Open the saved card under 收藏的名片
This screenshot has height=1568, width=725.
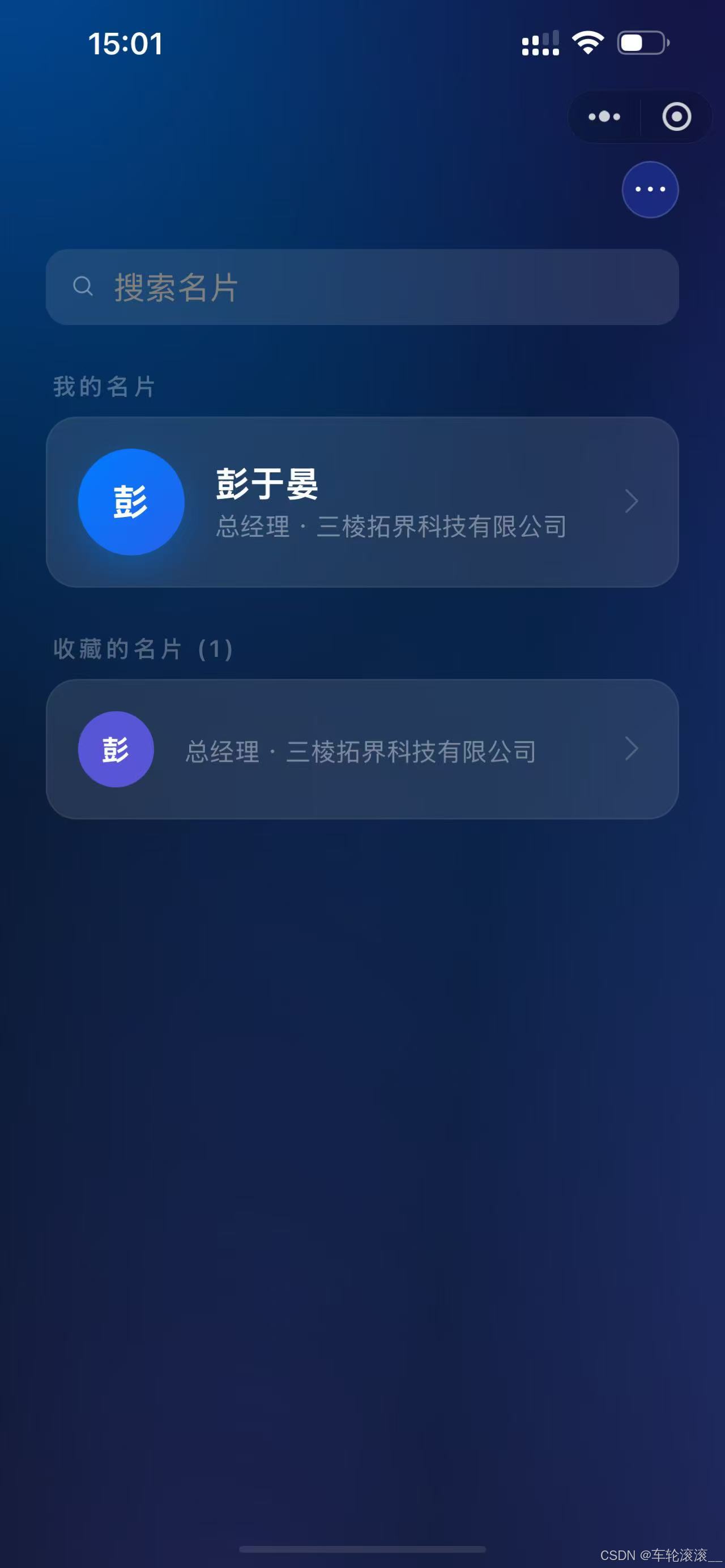point(362,749)
